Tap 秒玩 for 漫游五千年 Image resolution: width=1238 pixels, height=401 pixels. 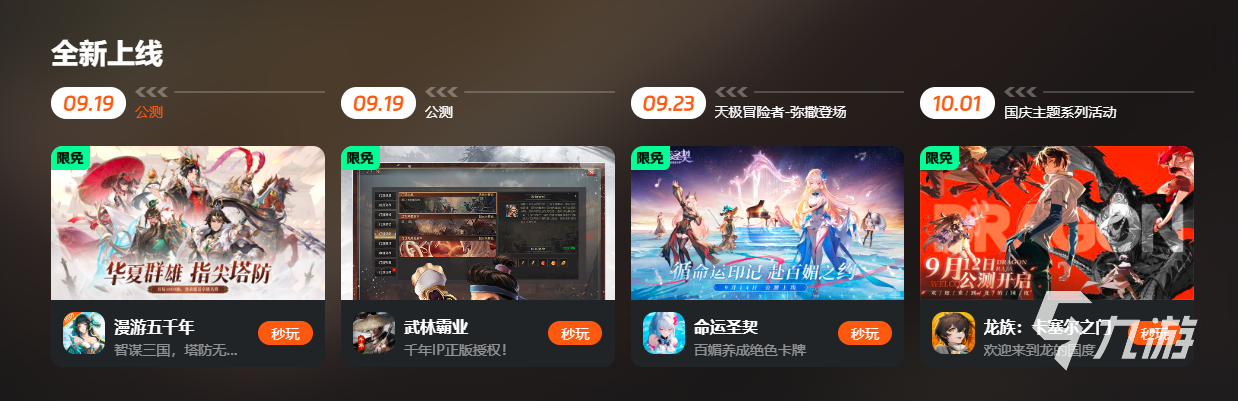[285, 334]
